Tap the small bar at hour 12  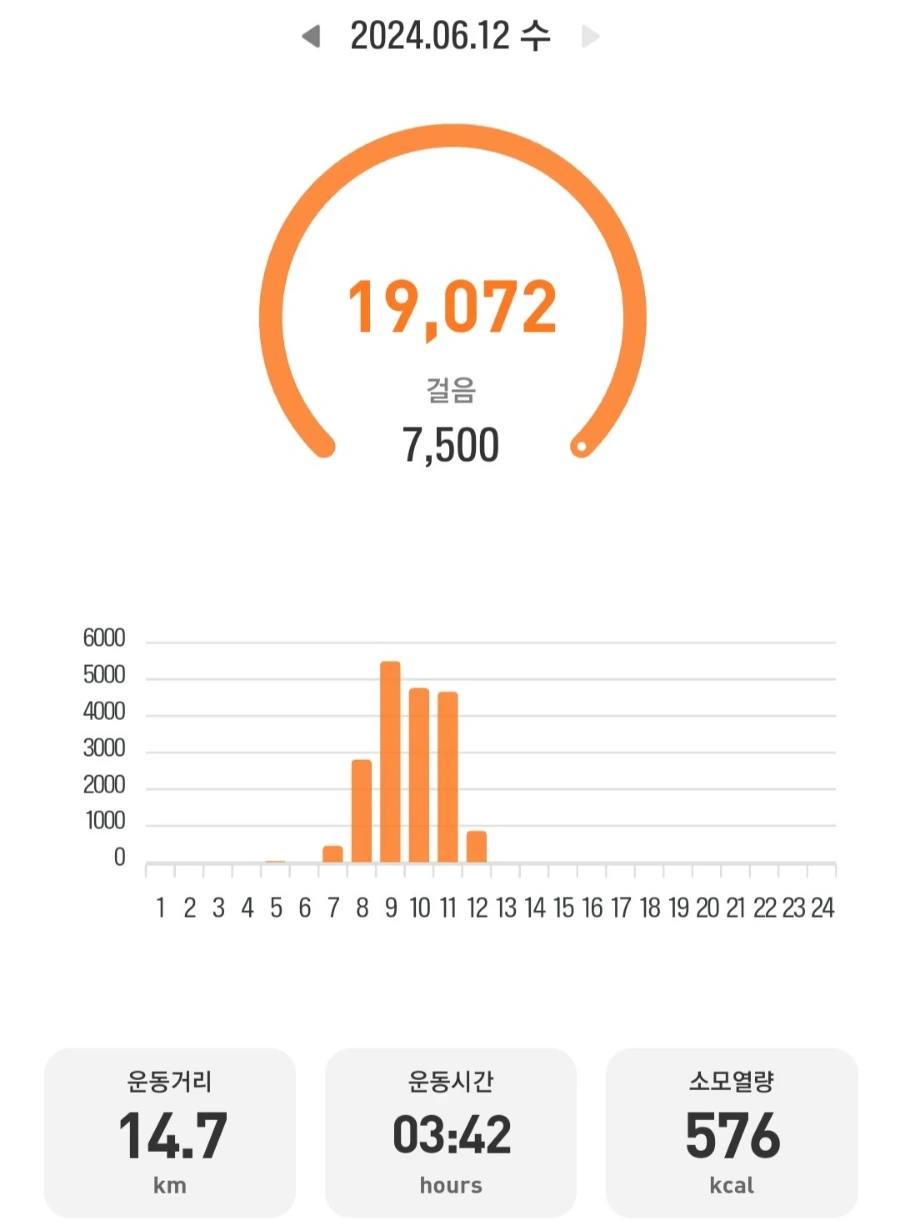tap(478, 845)
